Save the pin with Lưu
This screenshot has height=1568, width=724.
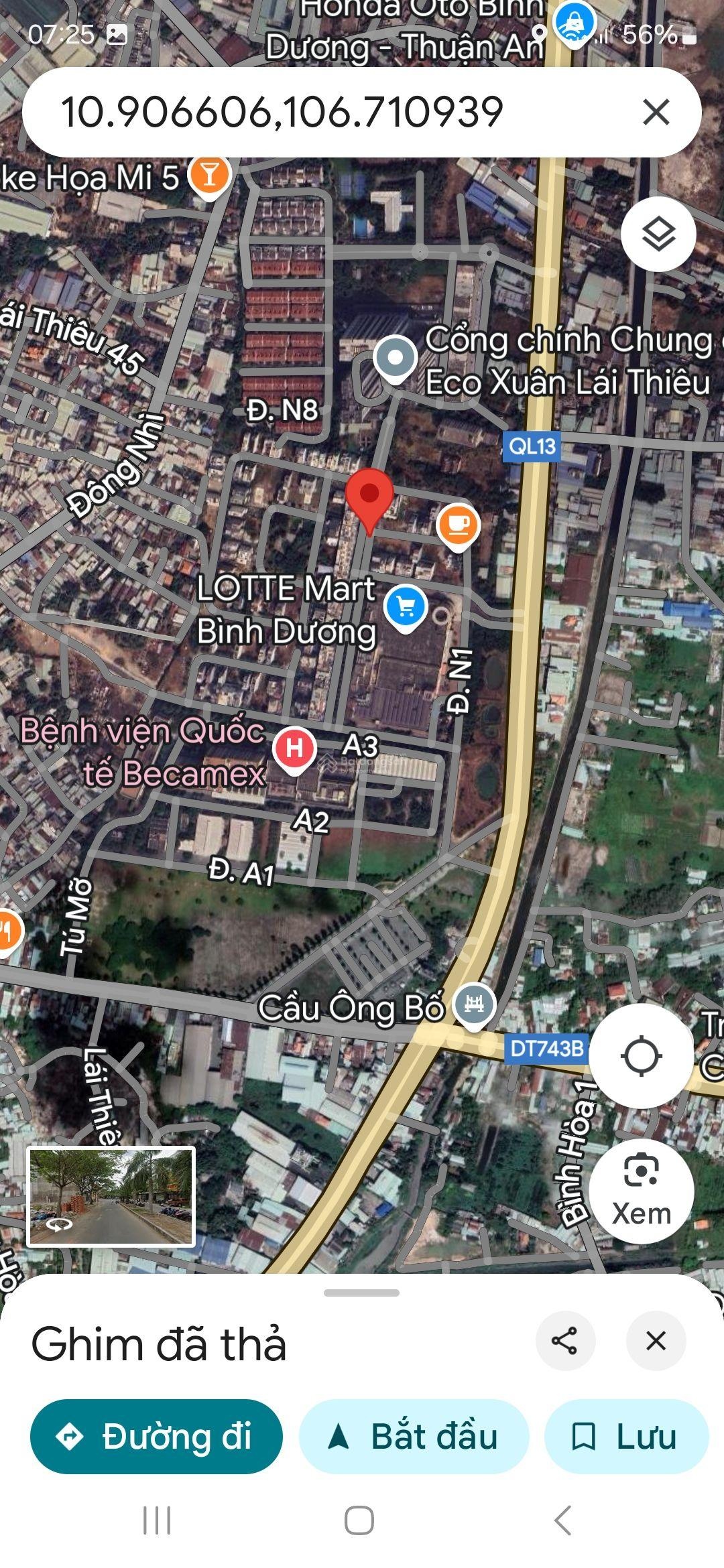[x=626, y=1437]
